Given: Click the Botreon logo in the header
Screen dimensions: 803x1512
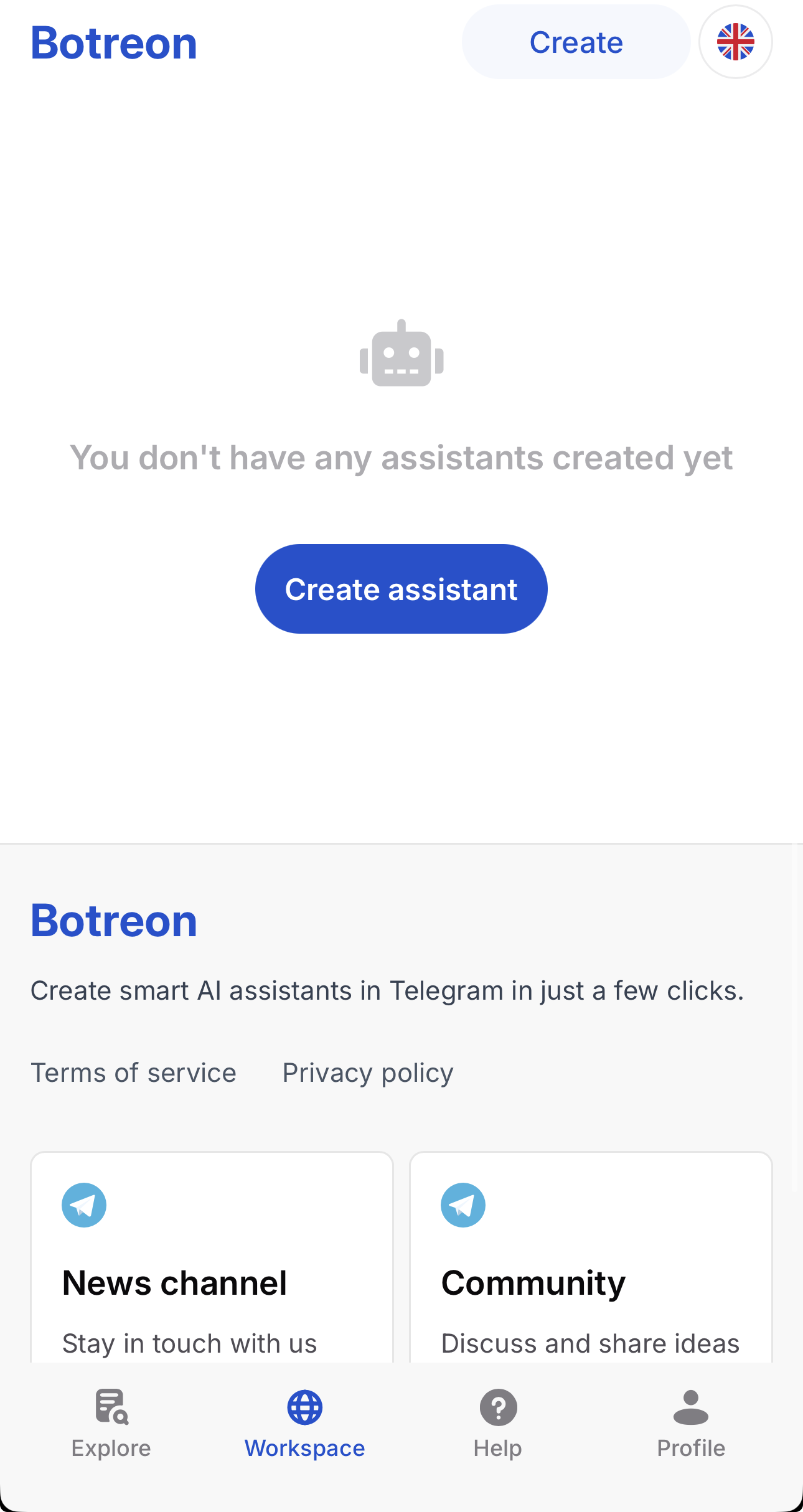Looking at the screenshot, I should click(114, 42).
